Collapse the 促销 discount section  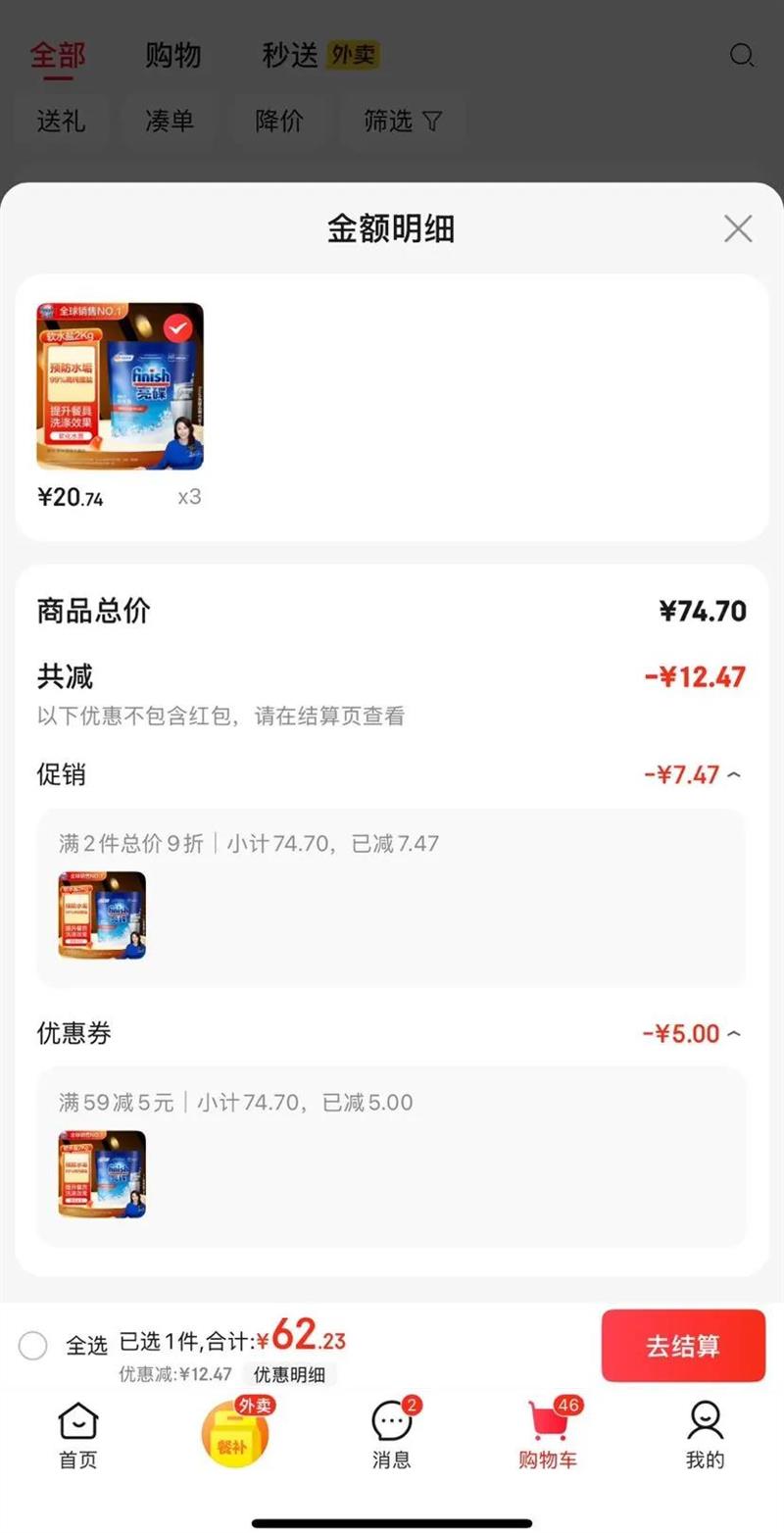[734, 775]
